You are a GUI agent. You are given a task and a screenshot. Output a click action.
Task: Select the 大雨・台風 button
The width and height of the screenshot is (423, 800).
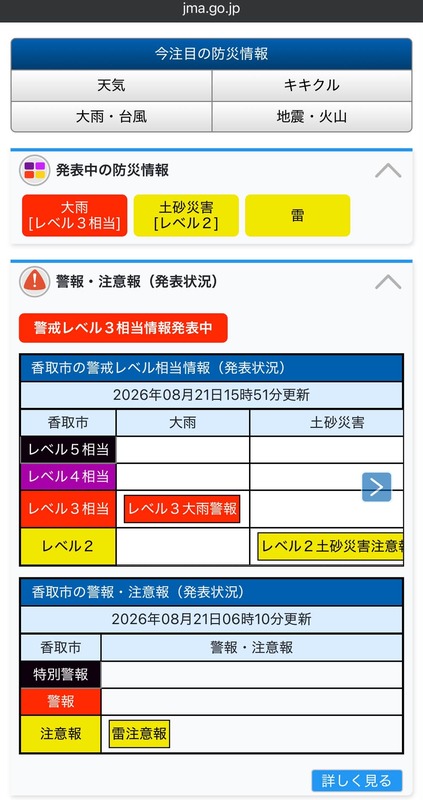click(x=111, y=117)
